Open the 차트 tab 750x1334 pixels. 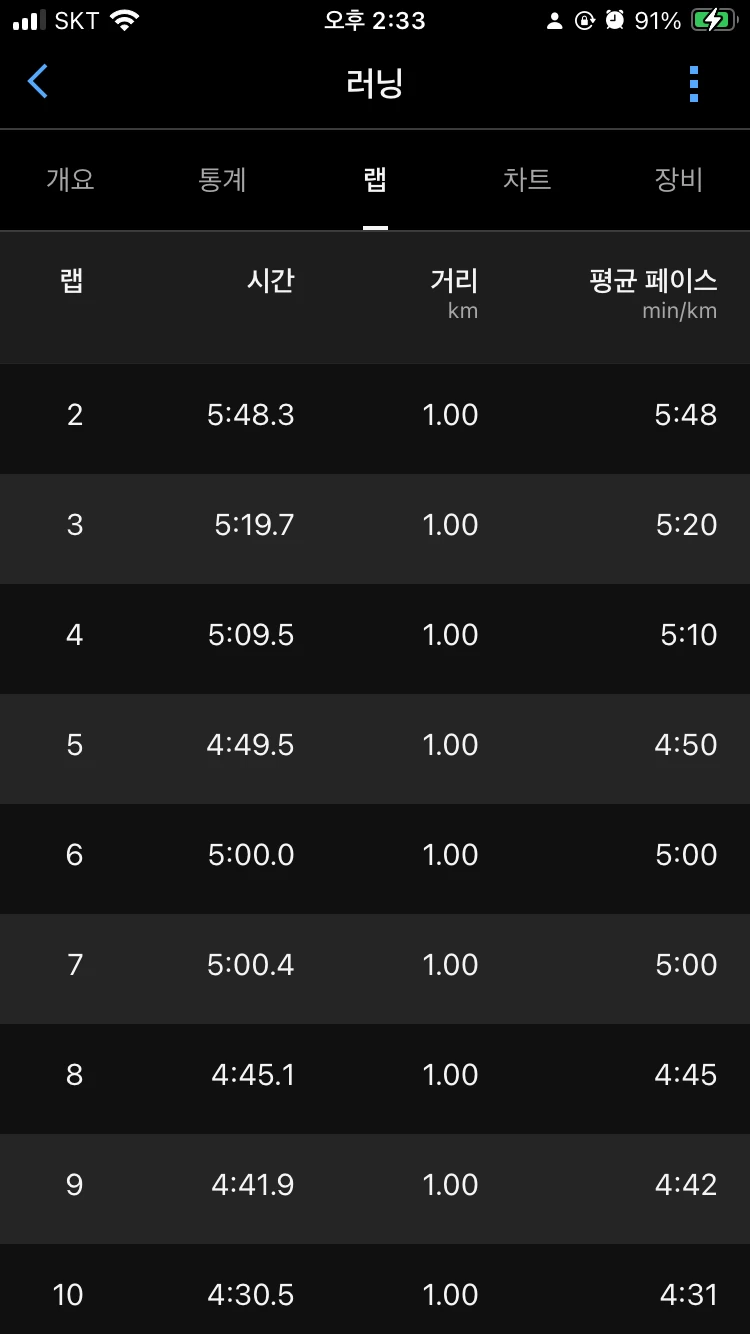527,180
